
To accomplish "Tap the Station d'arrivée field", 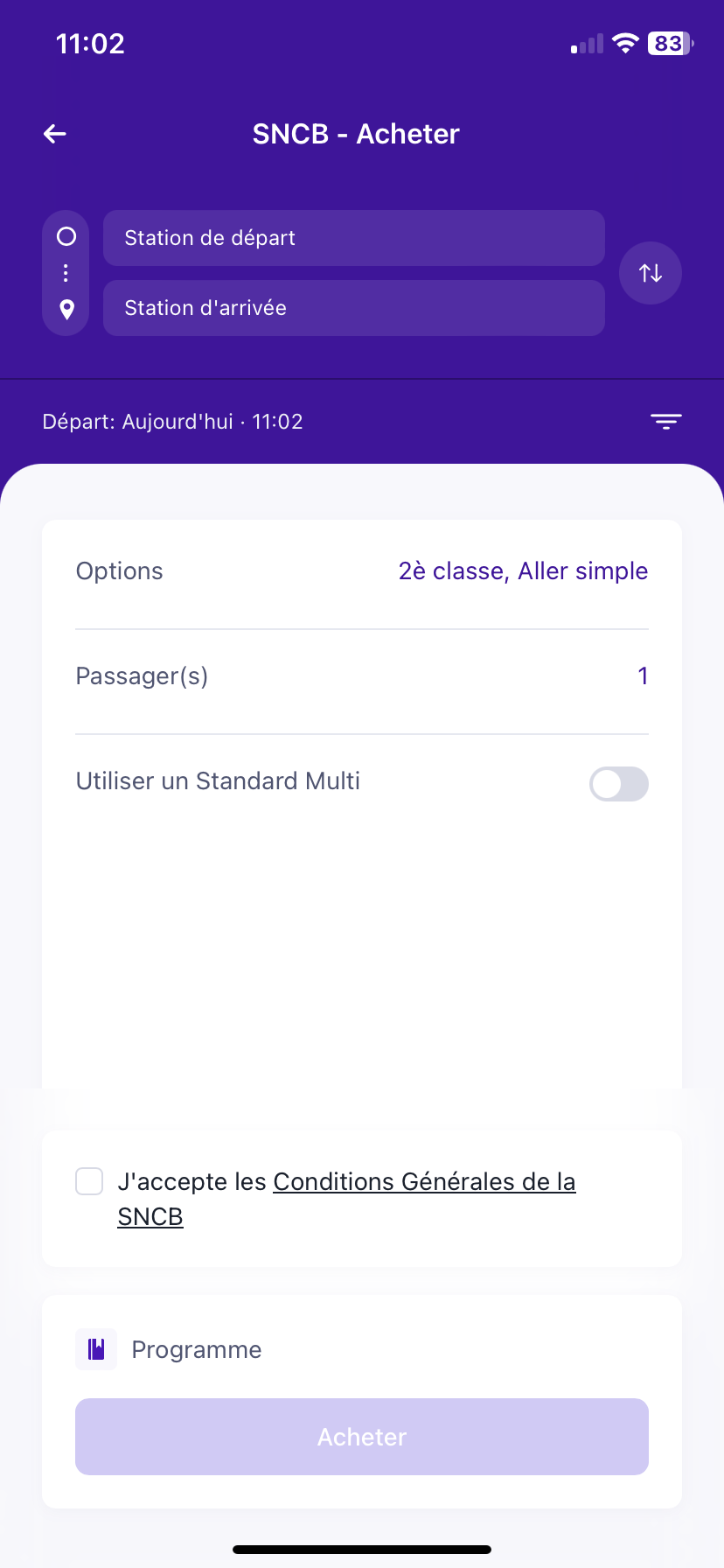I will [x=353, y=308].
